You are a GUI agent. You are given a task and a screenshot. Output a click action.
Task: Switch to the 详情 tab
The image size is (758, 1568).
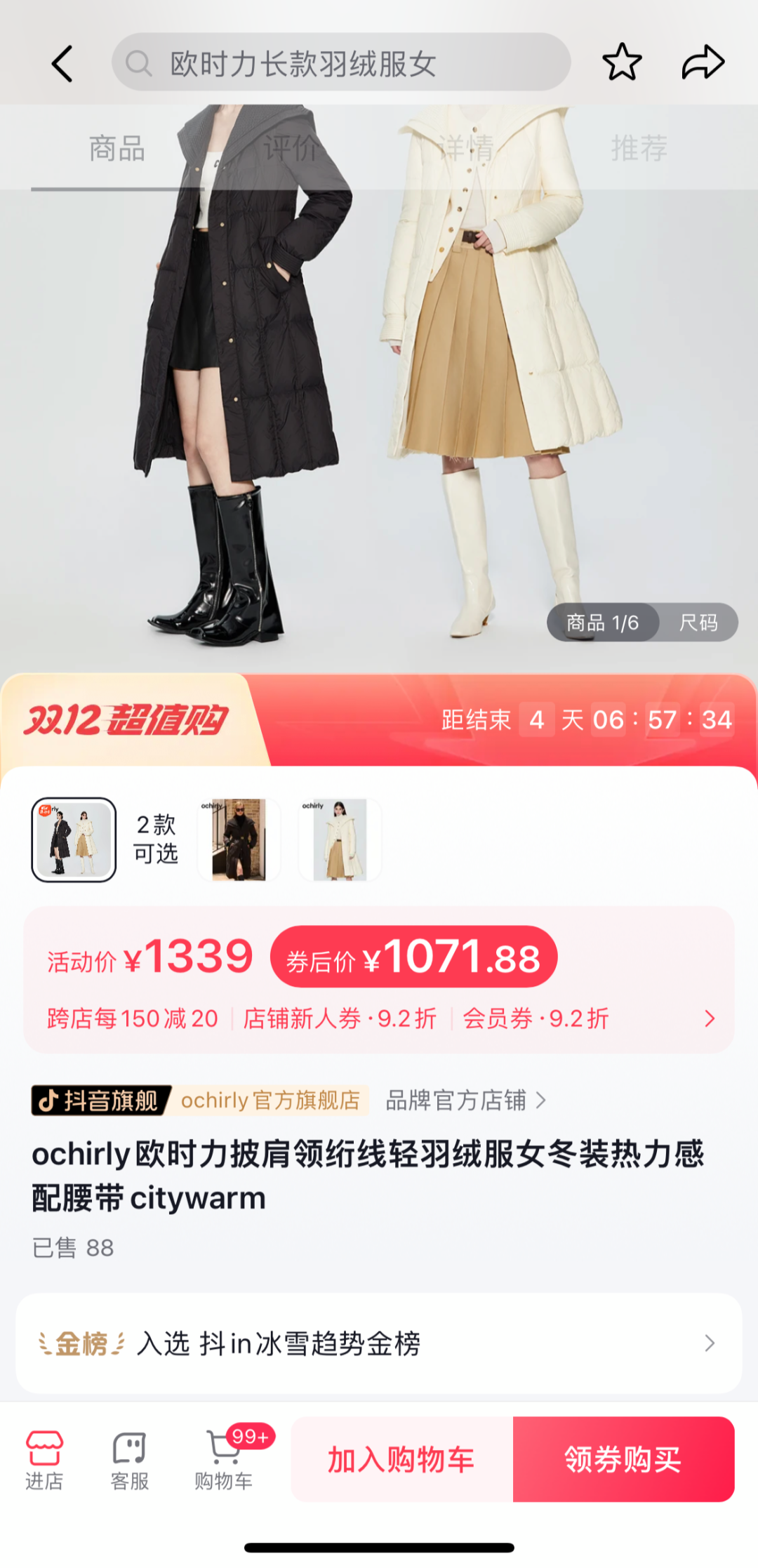(465, 149)
